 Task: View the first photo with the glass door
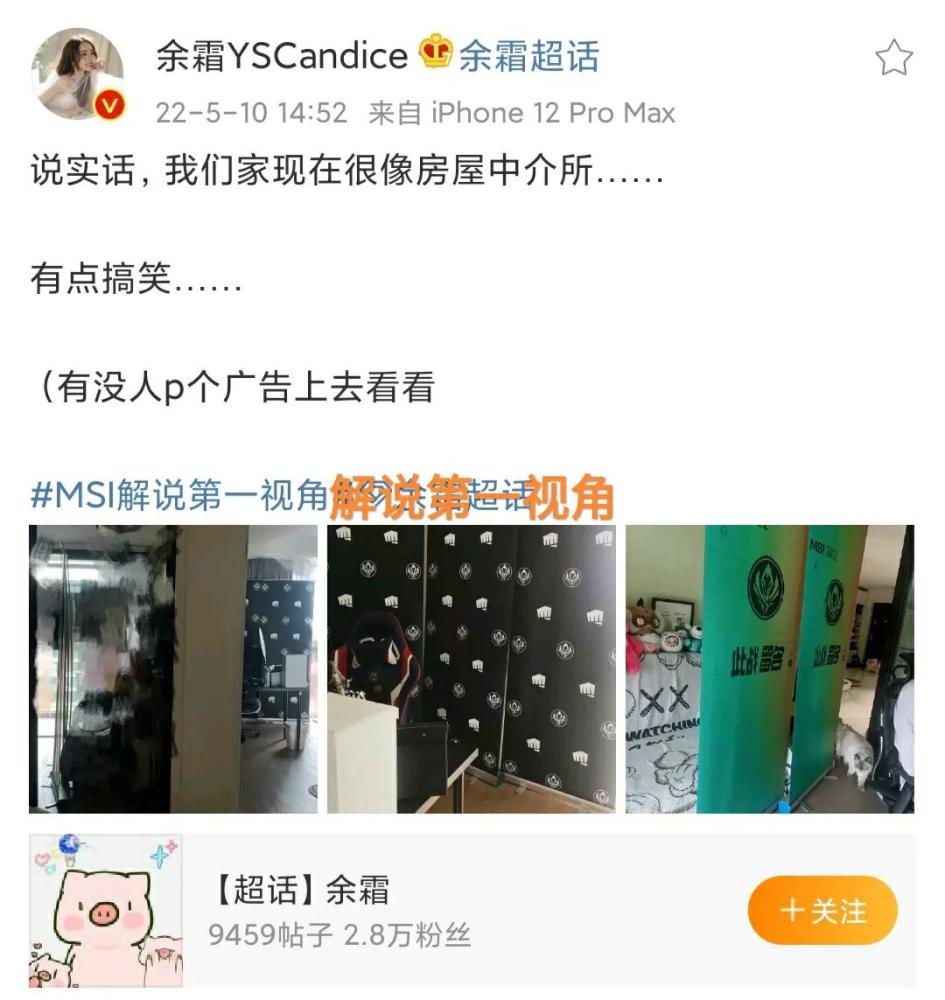(x=173, y=669)
